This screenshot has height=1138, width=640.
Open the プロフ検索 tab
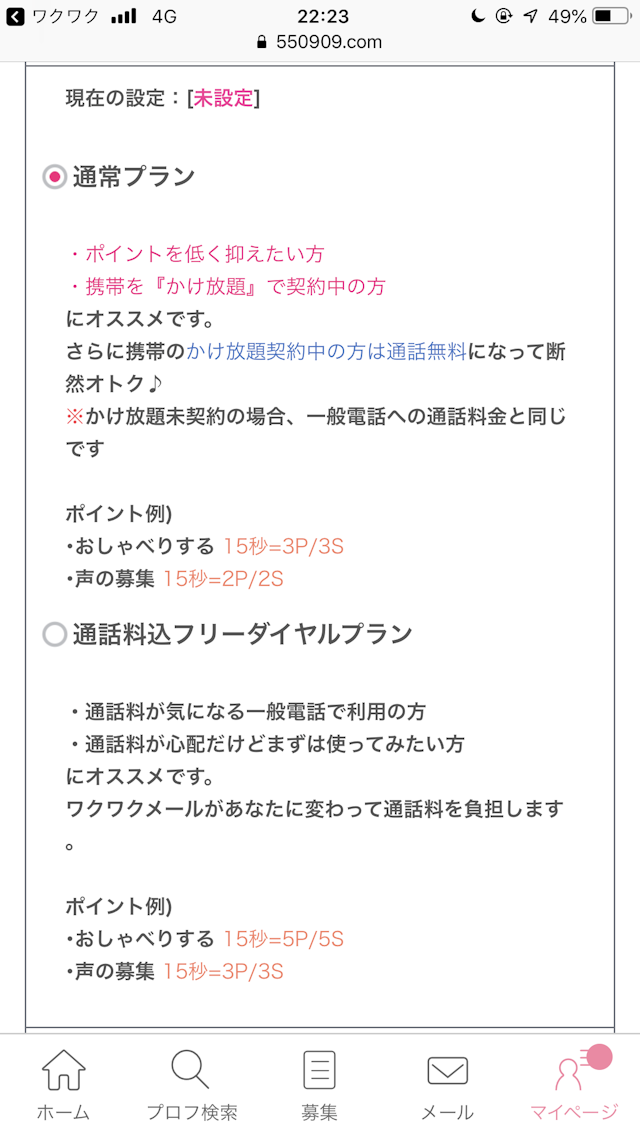click(191, 1084)
